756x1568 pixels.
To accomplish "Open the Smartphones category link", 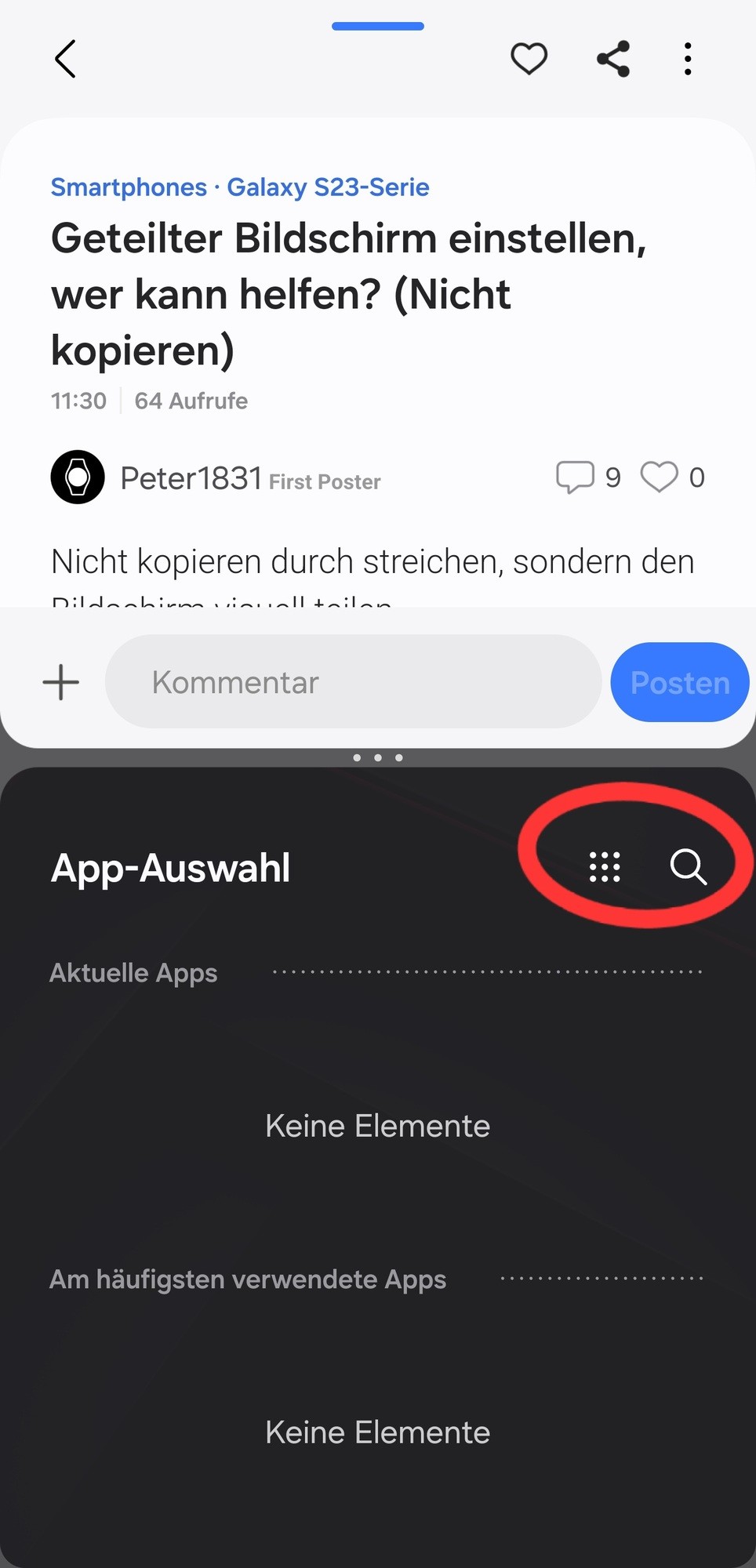I will pos(129,187).
